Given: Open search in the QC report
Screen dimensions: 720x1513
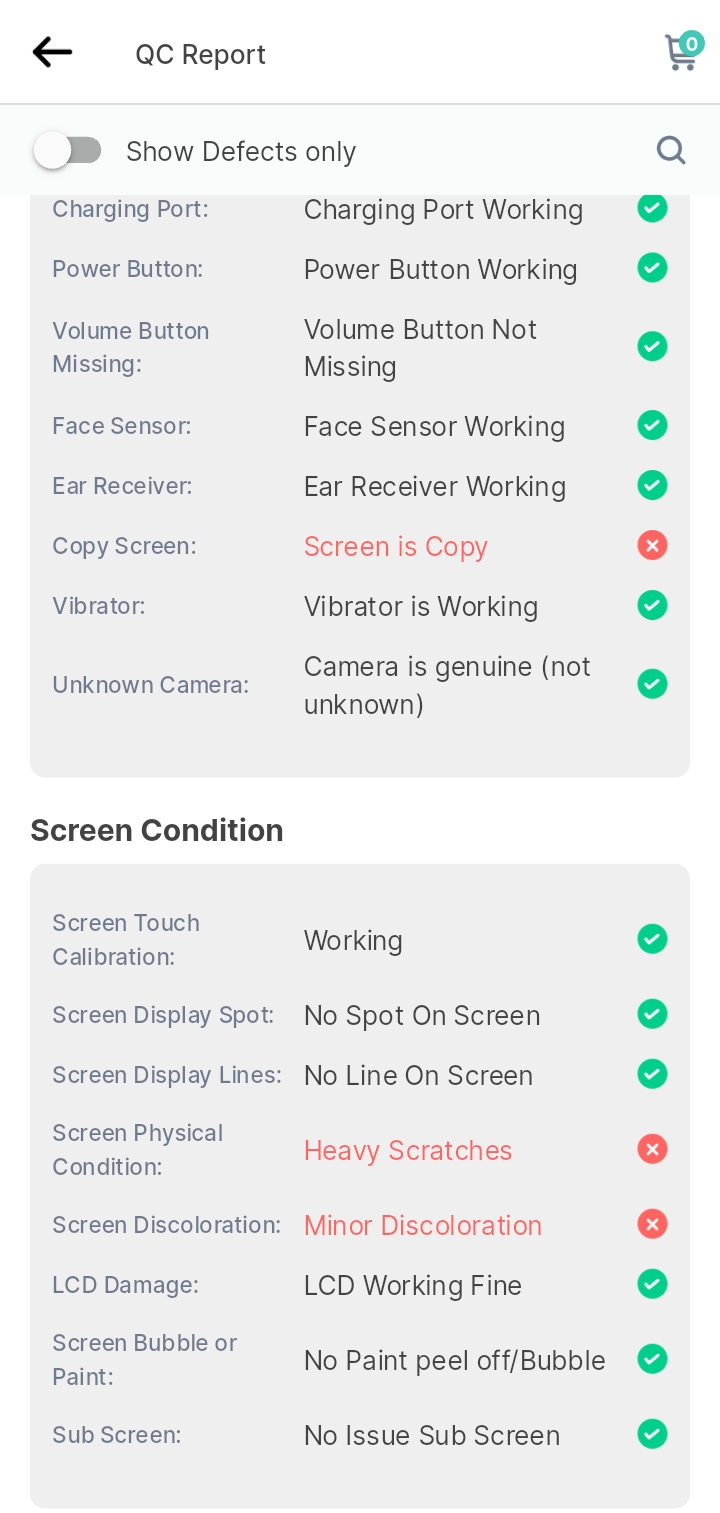Looking at the screenshot, I should coord(671,150).
